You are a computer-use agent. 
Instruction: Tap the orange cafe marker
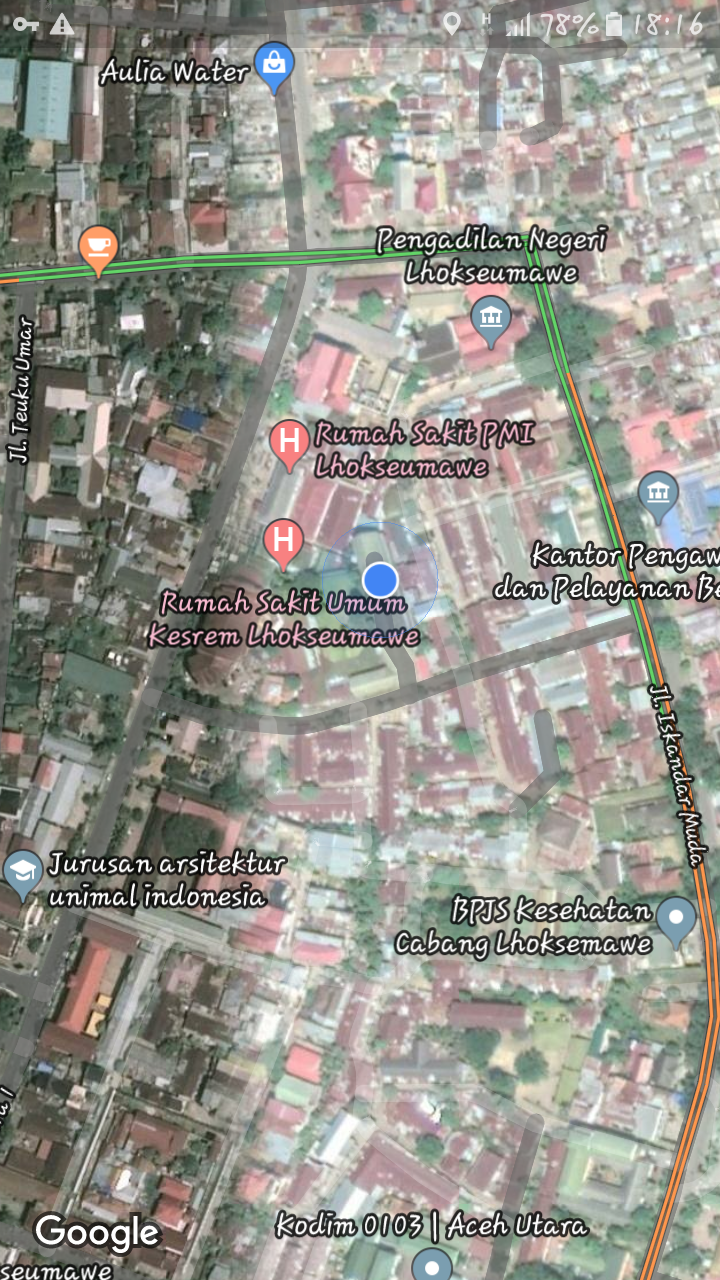click(98, 246)
